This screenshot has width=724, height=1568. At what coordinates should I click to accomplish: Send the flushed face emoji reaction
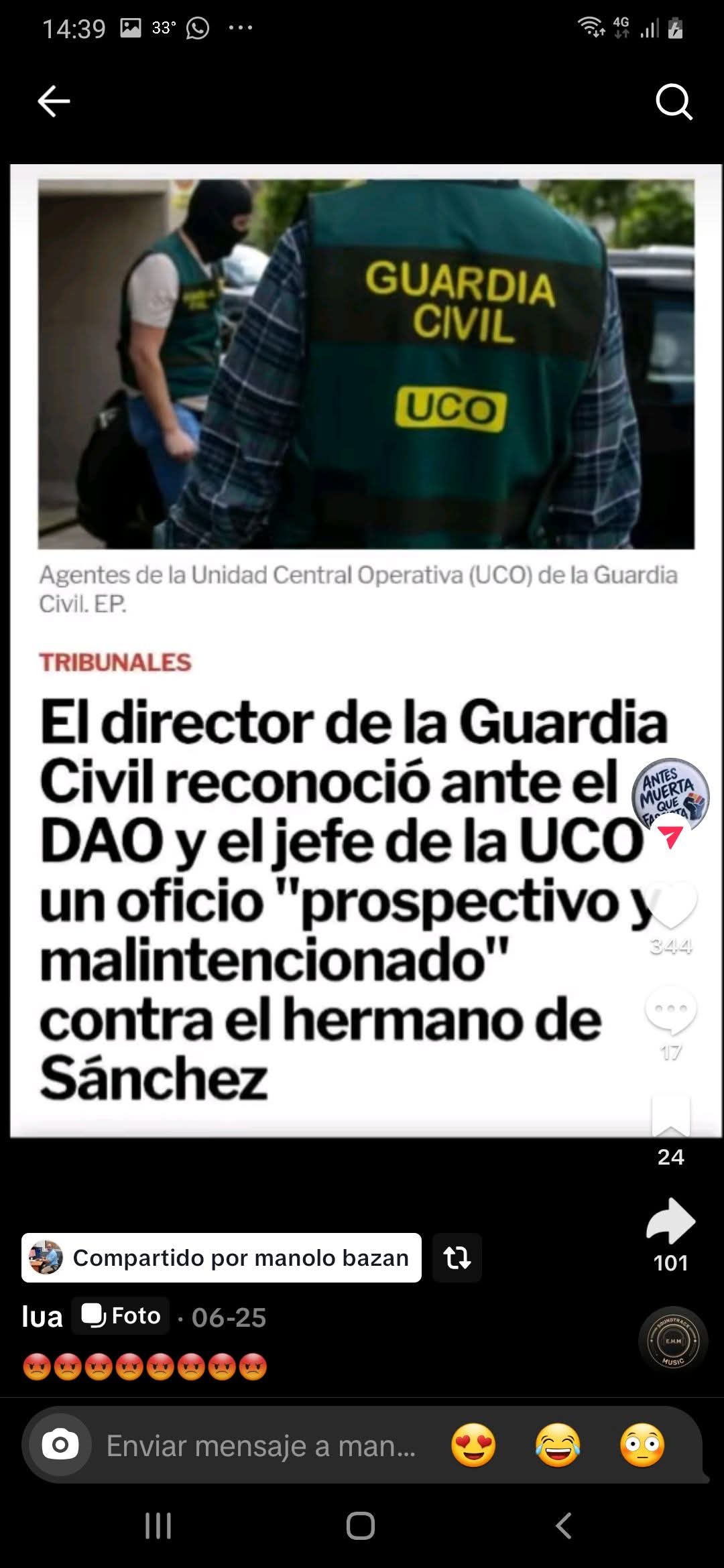[x=642, y=1445]
